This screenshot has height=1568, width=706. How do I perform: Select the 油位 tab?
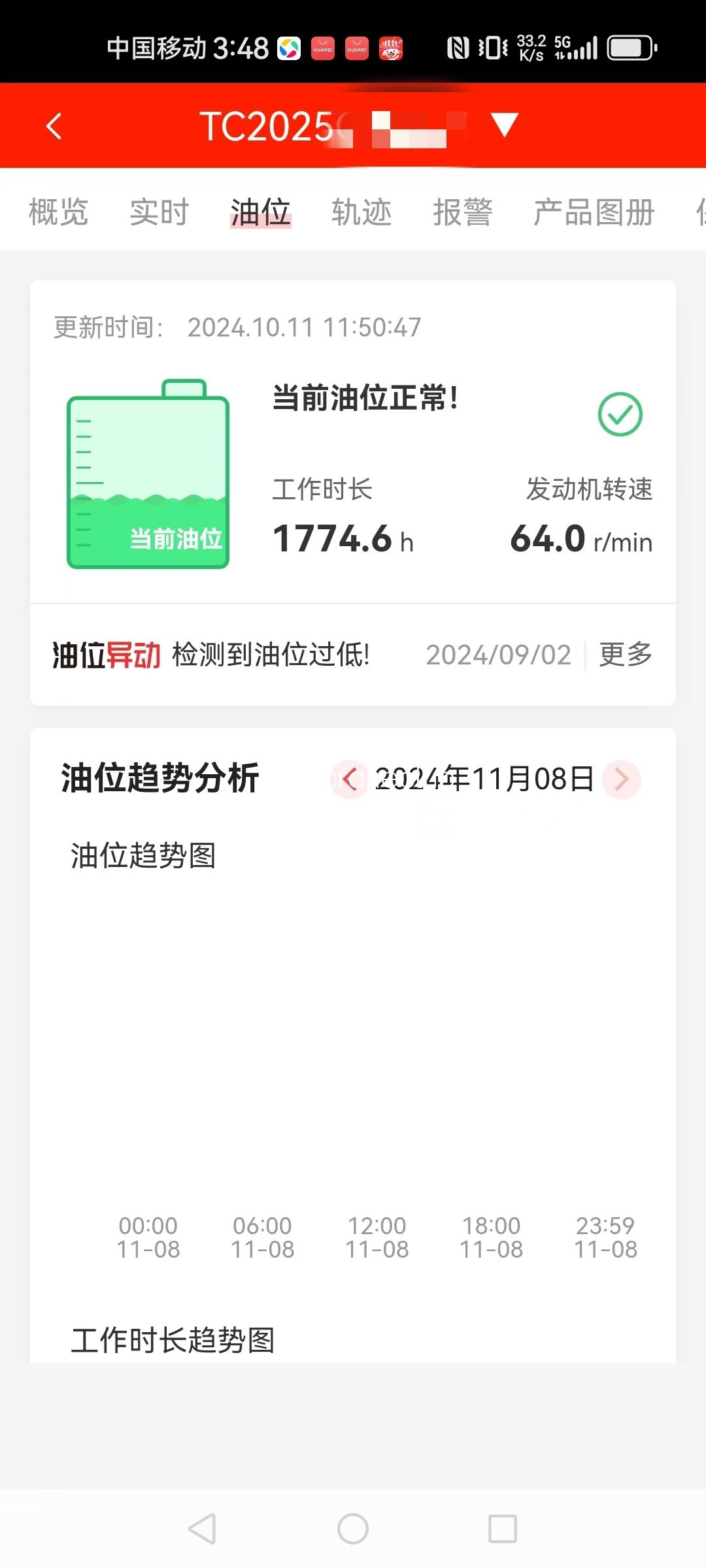click(260, 212)
